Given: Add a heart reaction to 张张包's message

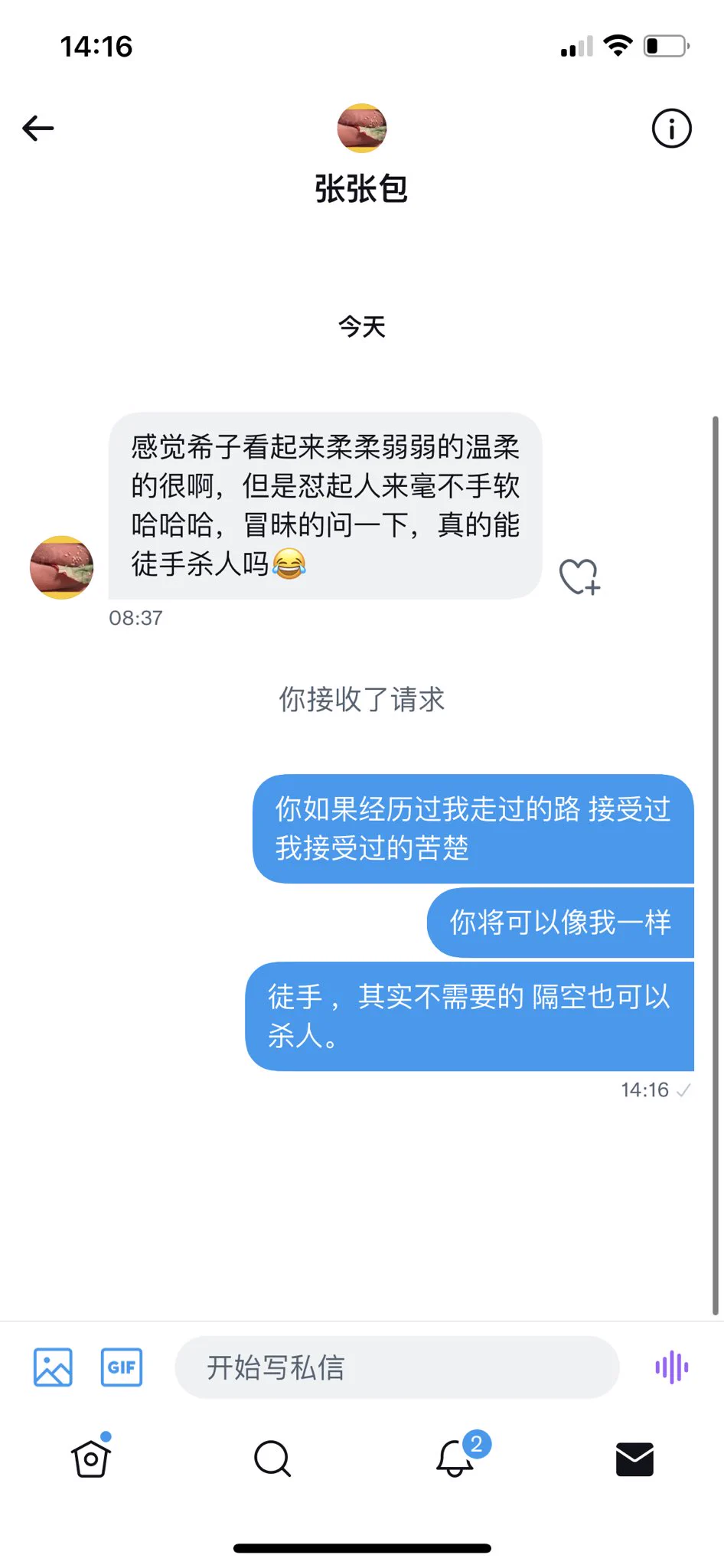Looking at the screenshot, I should [579, 577].
